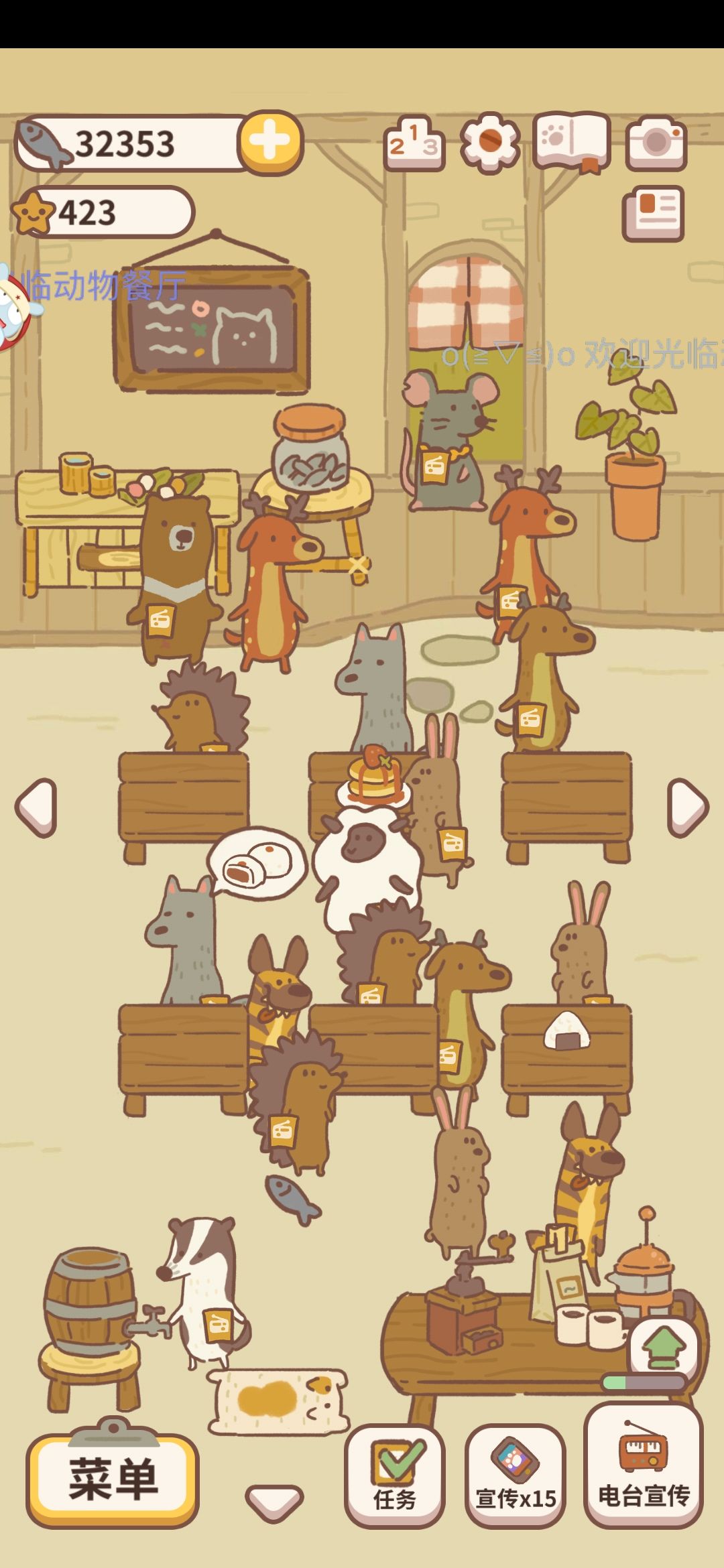Go to the right room arrow
This screenshot has width=724, height=1568.
688,807
